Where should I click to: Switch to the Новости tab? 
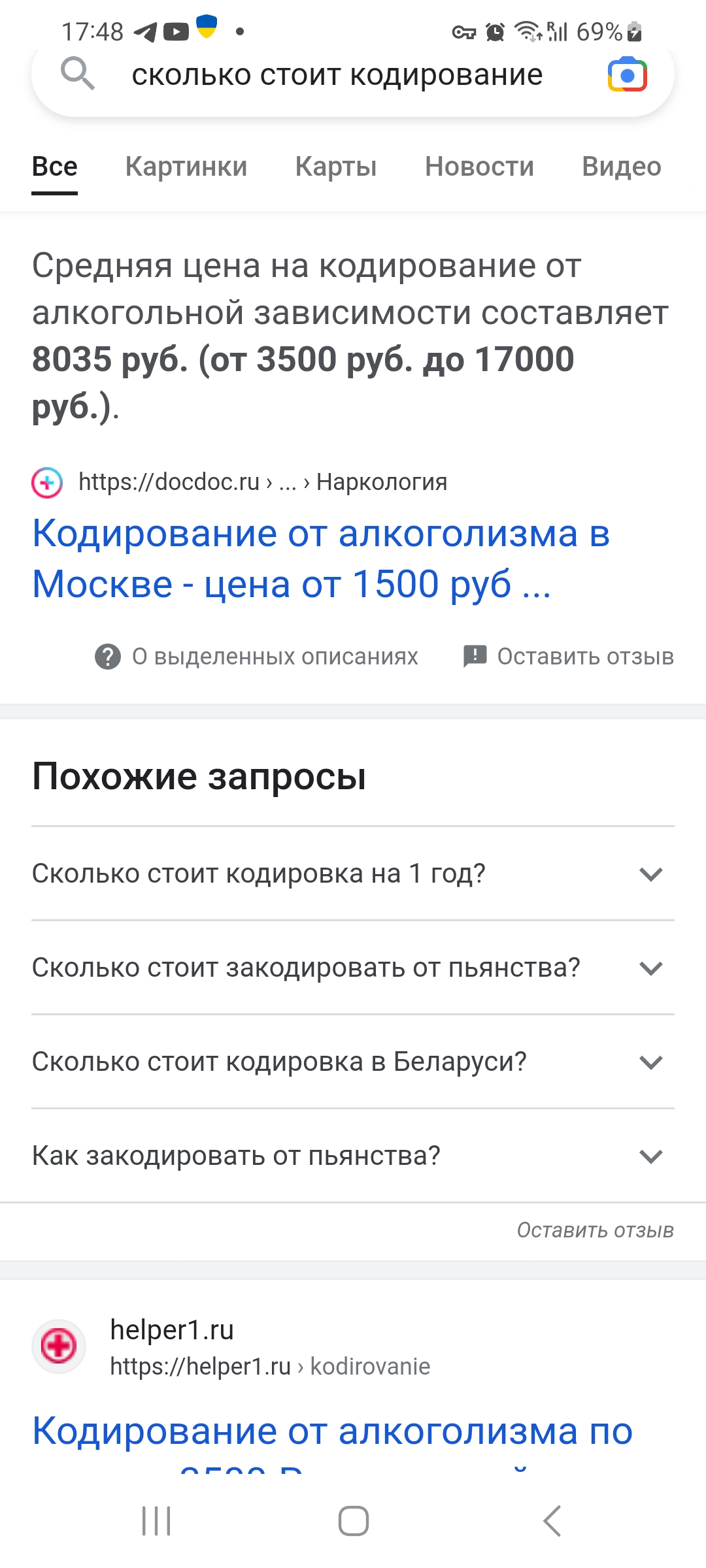click(479, 167)
